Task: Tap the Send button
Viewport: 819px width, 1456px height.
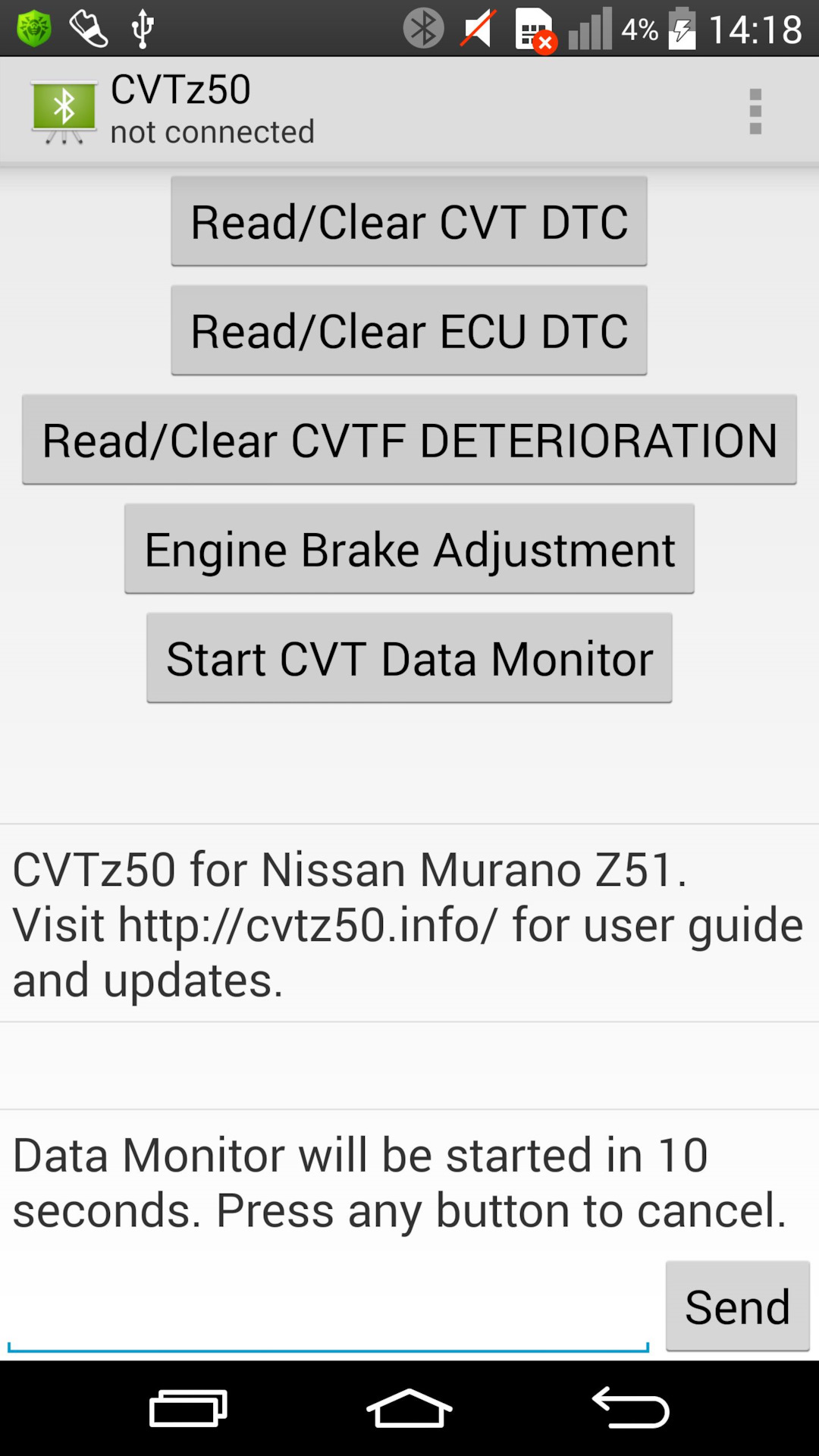Action: click(737, 1306)
